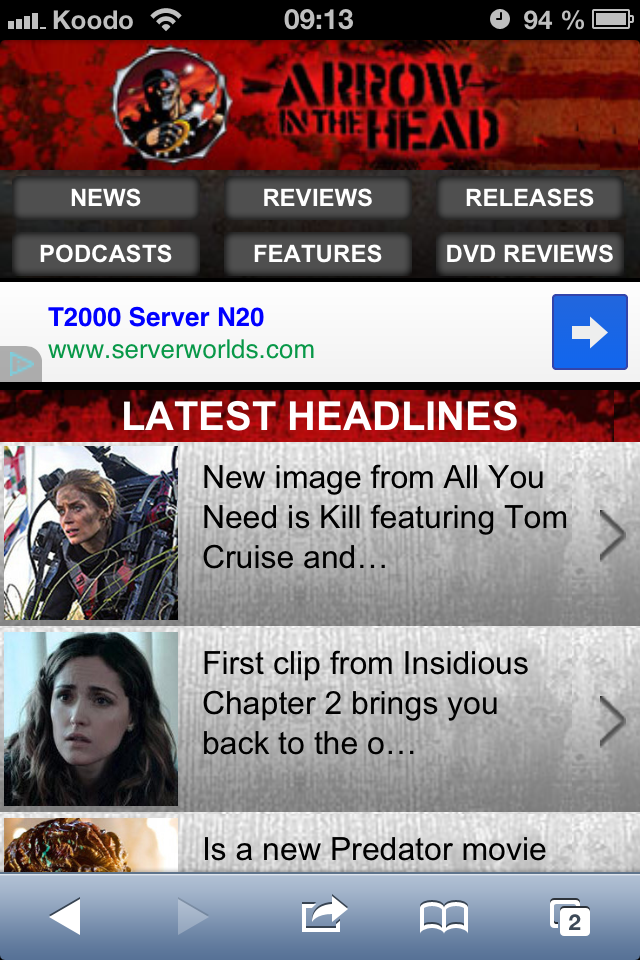640x960 pixels.
Task: Open the FEATURES section
Action: (x=317, y=254)
